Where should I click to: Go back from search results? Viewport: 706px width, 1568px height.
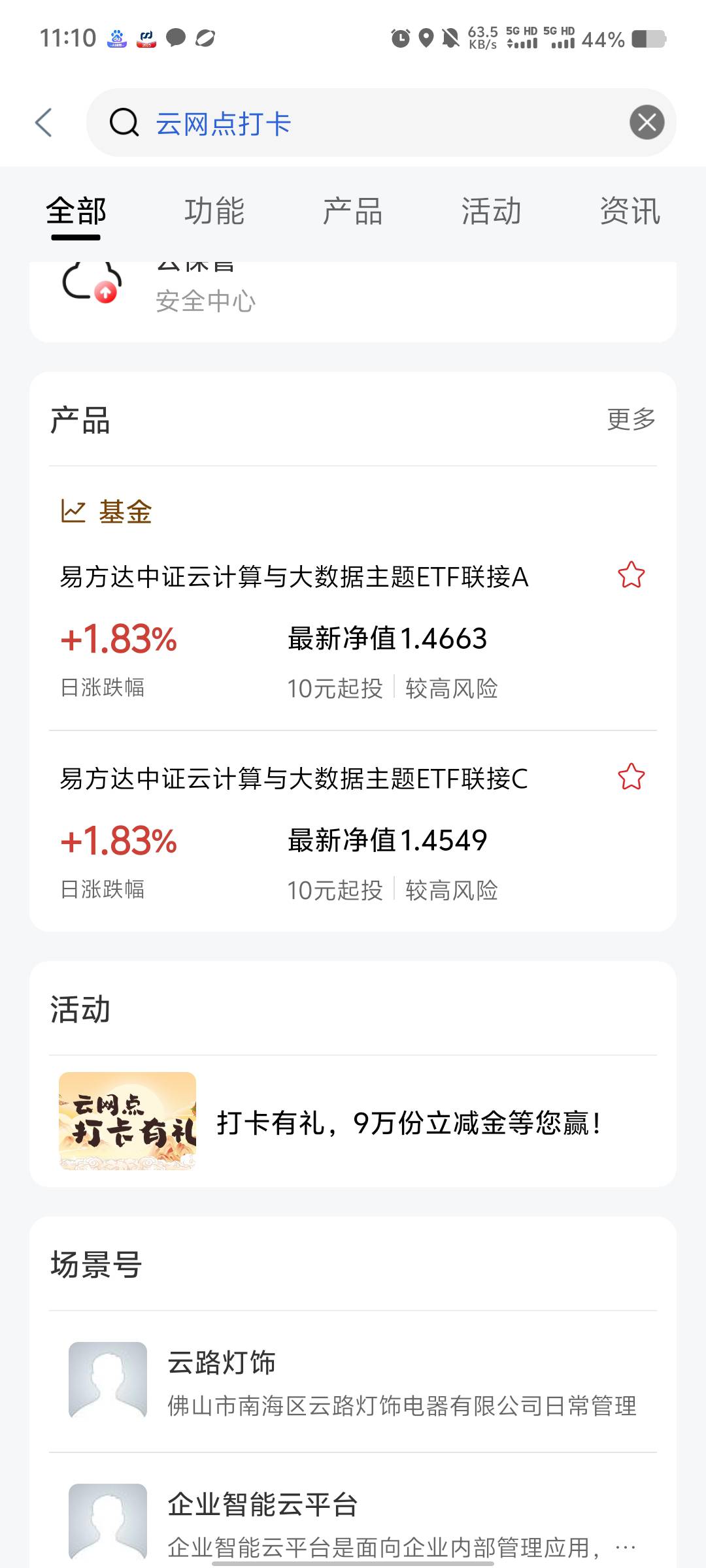43,123
